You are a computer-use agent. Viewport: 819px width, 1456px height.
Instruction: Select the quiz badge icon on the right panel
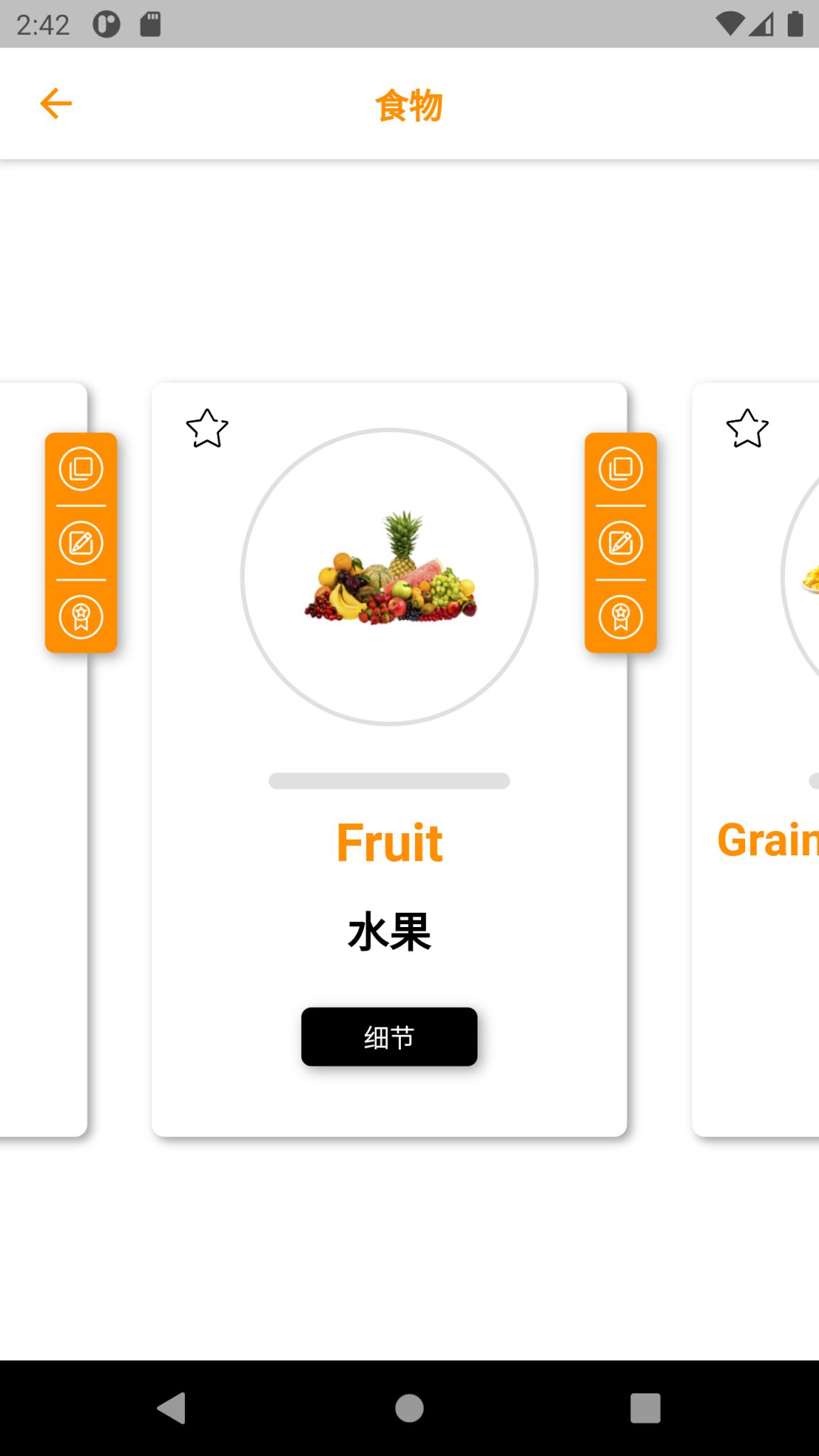620,616
